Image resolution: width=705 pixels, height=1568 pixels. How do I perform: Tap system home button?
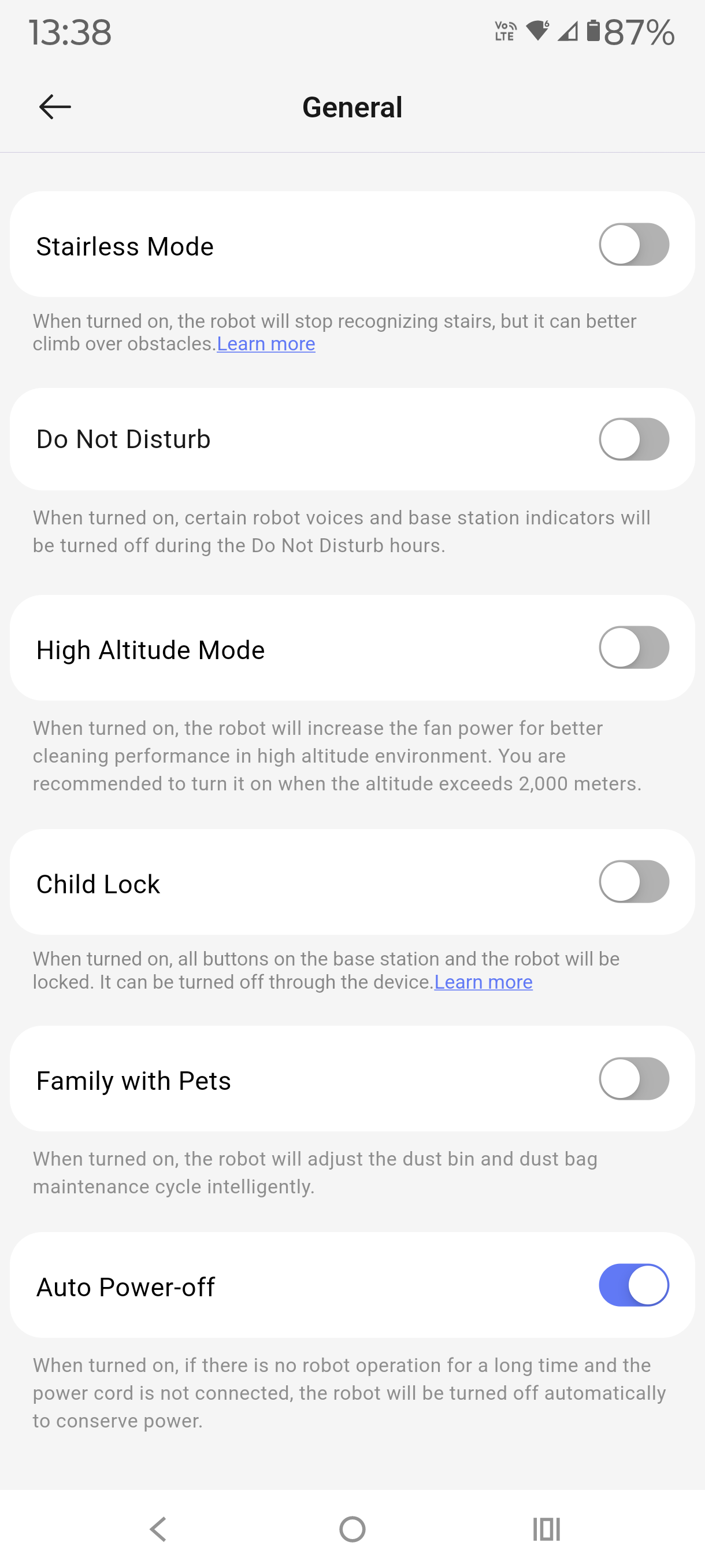[352, 1529]
